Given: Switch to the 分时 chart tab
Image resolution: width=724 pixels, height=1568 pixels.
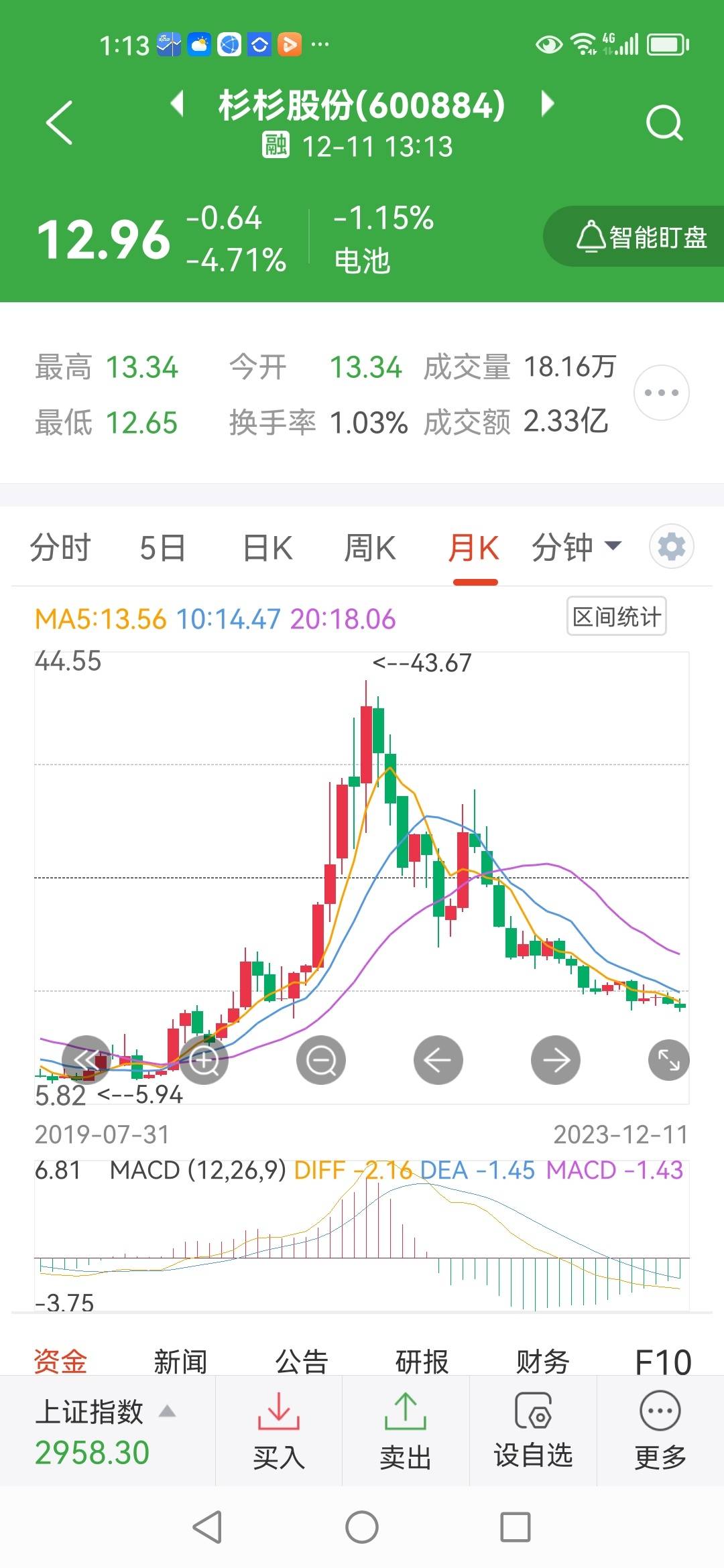Looking at the screenshot, I should (x=60, y=547).
